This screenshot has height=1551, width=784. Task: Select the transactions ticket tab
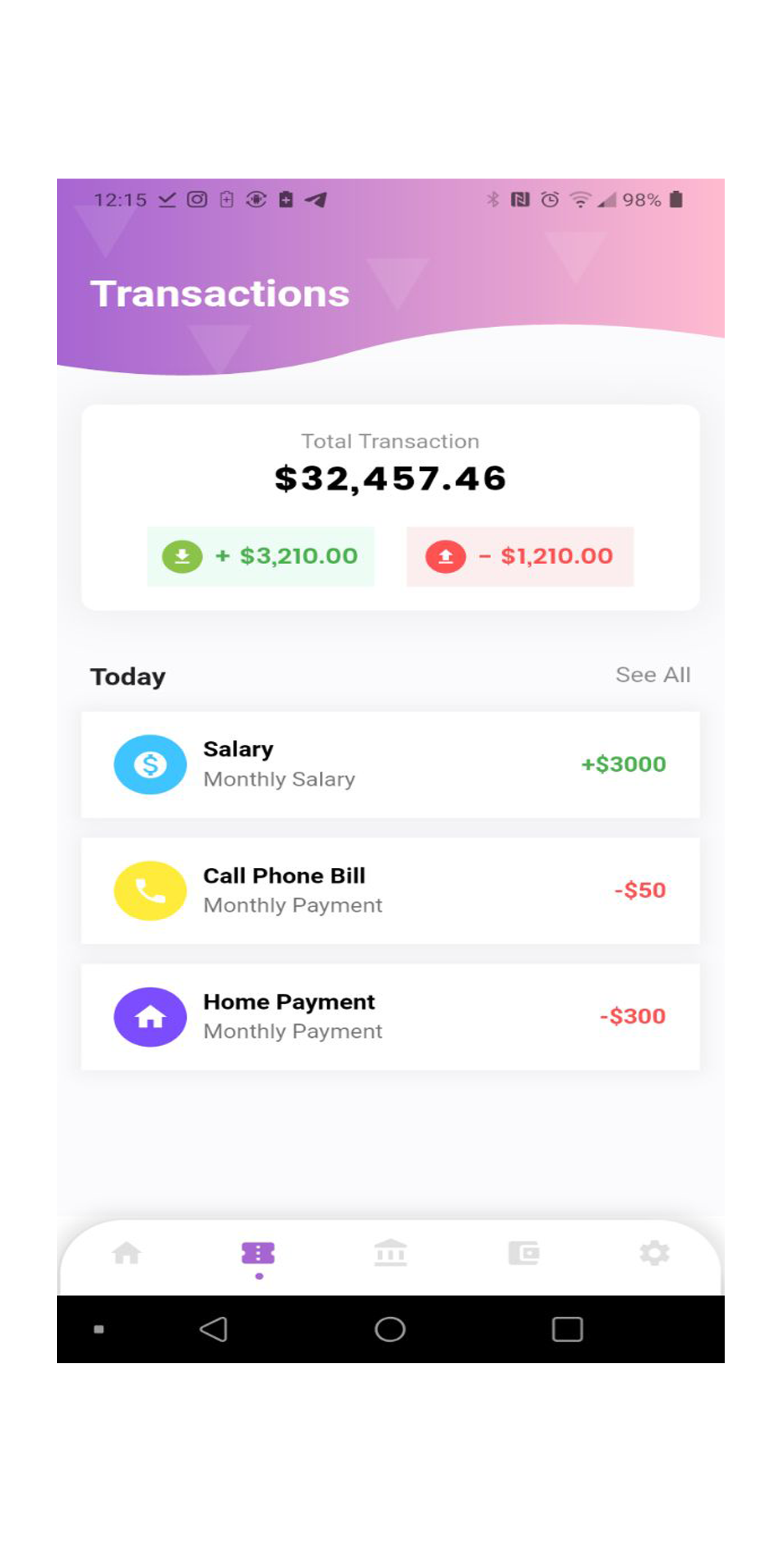tap(259, 1253)
